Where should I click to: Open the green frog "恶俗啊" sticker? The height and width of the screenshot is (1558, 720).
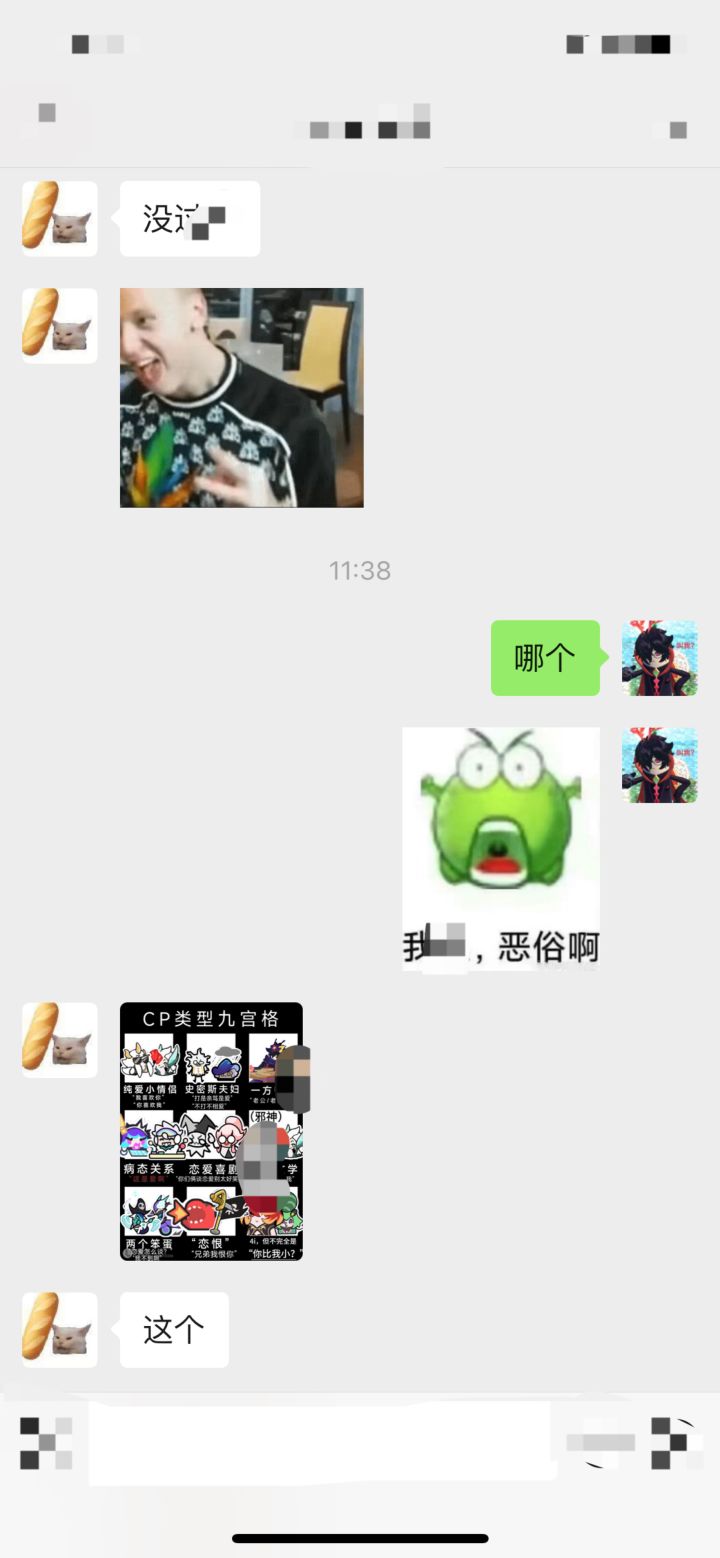click(x=500, y=845)
